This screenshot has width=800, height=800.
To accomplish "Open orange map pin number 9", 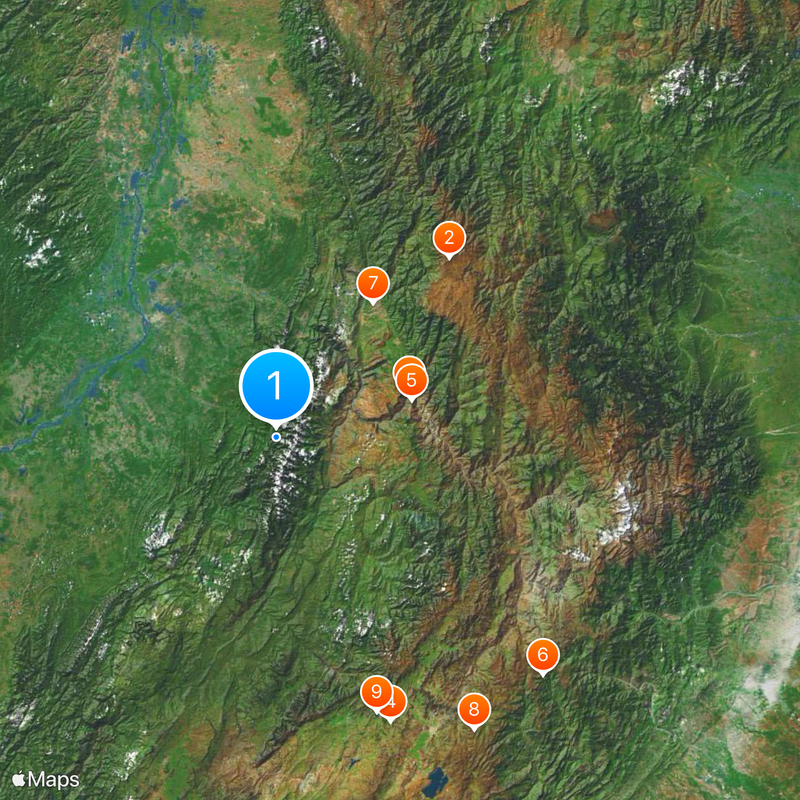I will click(376, 691).
